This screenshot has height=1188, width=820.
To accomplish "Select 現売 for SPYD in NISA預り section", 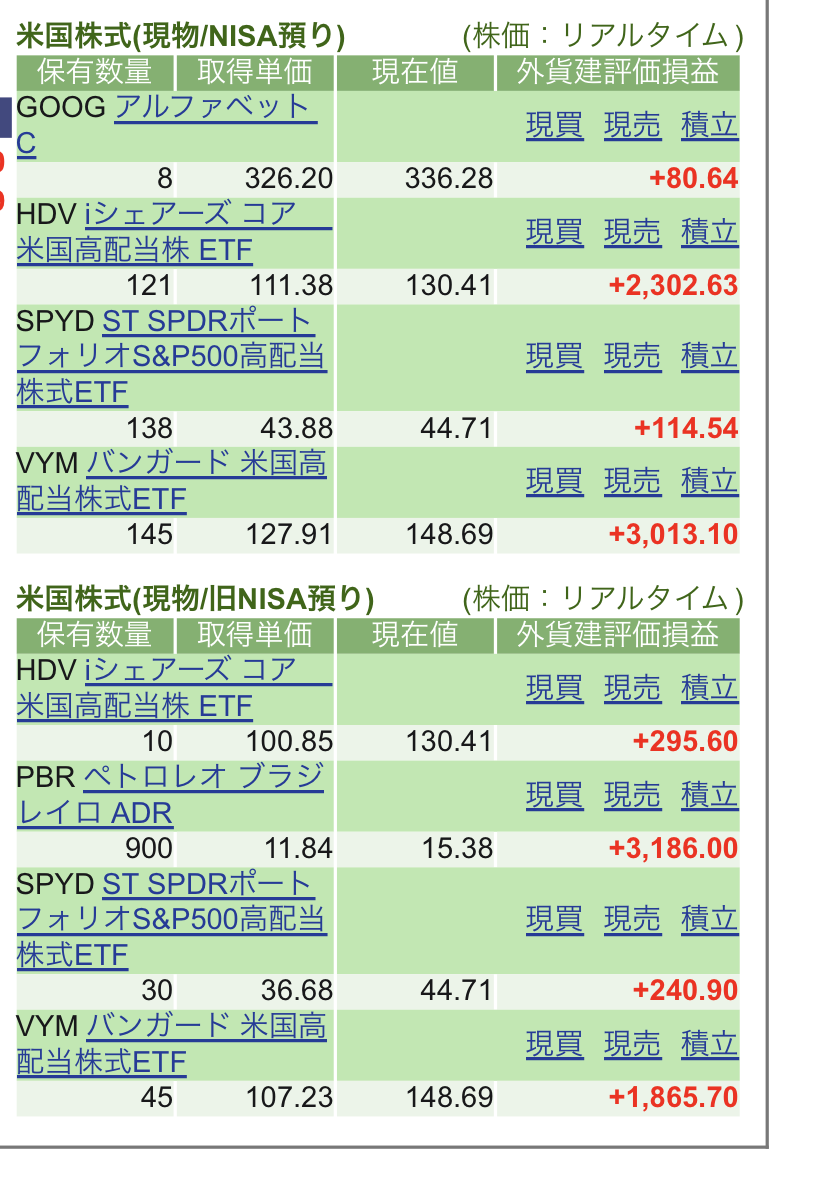I will click(x=633, y=356).
